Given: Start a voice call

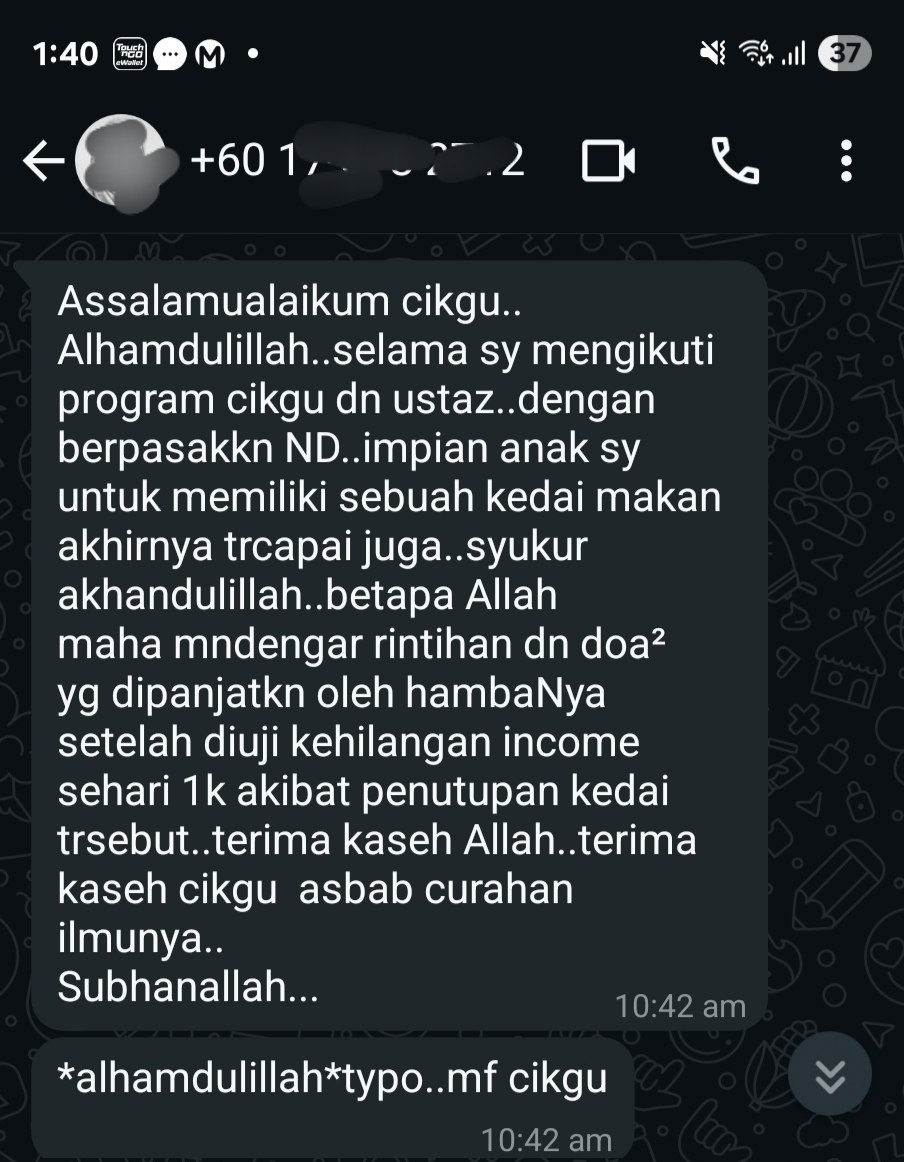Looking at the screenshot, I should click(x=735, y=161).
